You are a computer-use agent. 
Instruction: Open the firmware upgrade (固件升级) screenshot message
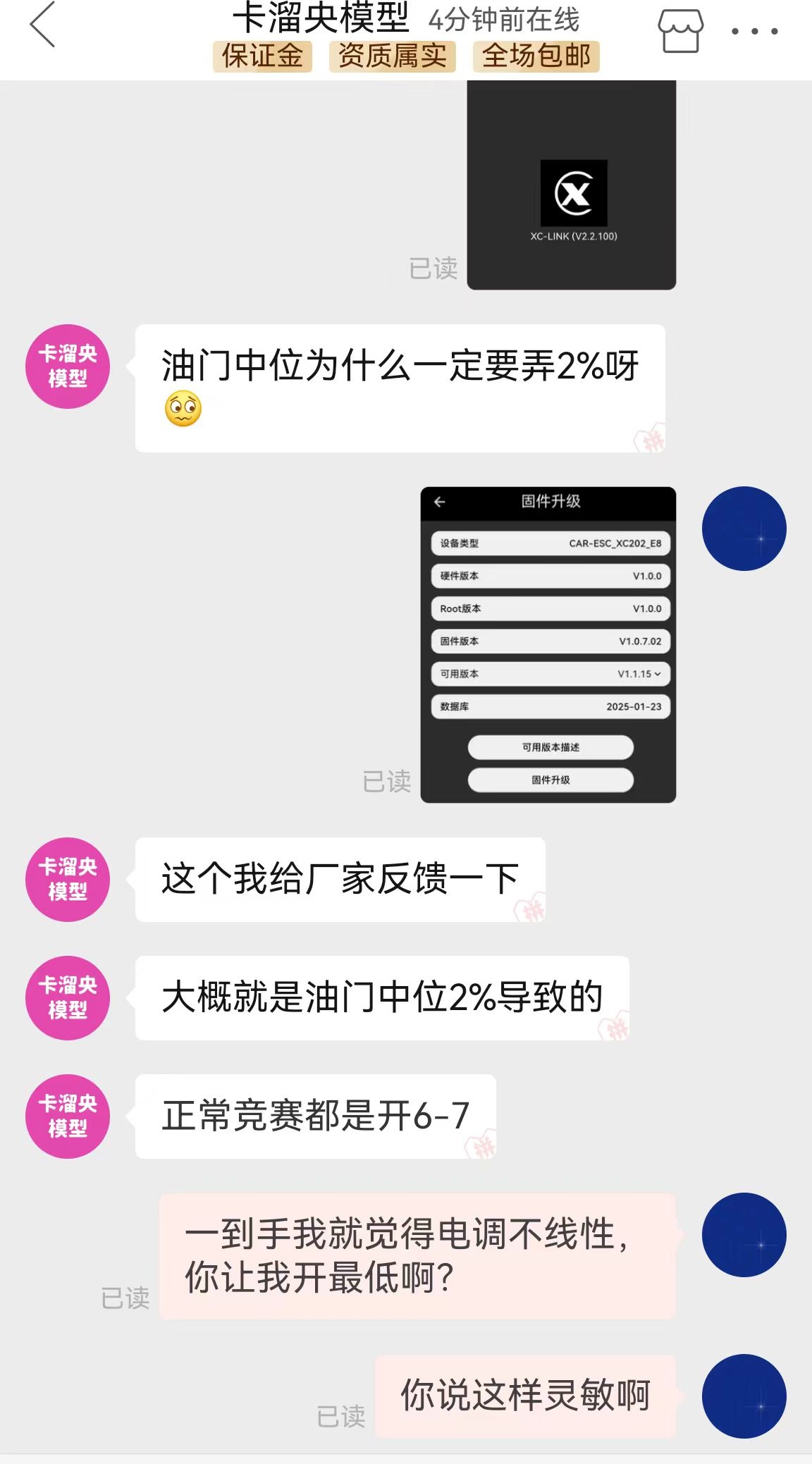(x=548, y=644)
